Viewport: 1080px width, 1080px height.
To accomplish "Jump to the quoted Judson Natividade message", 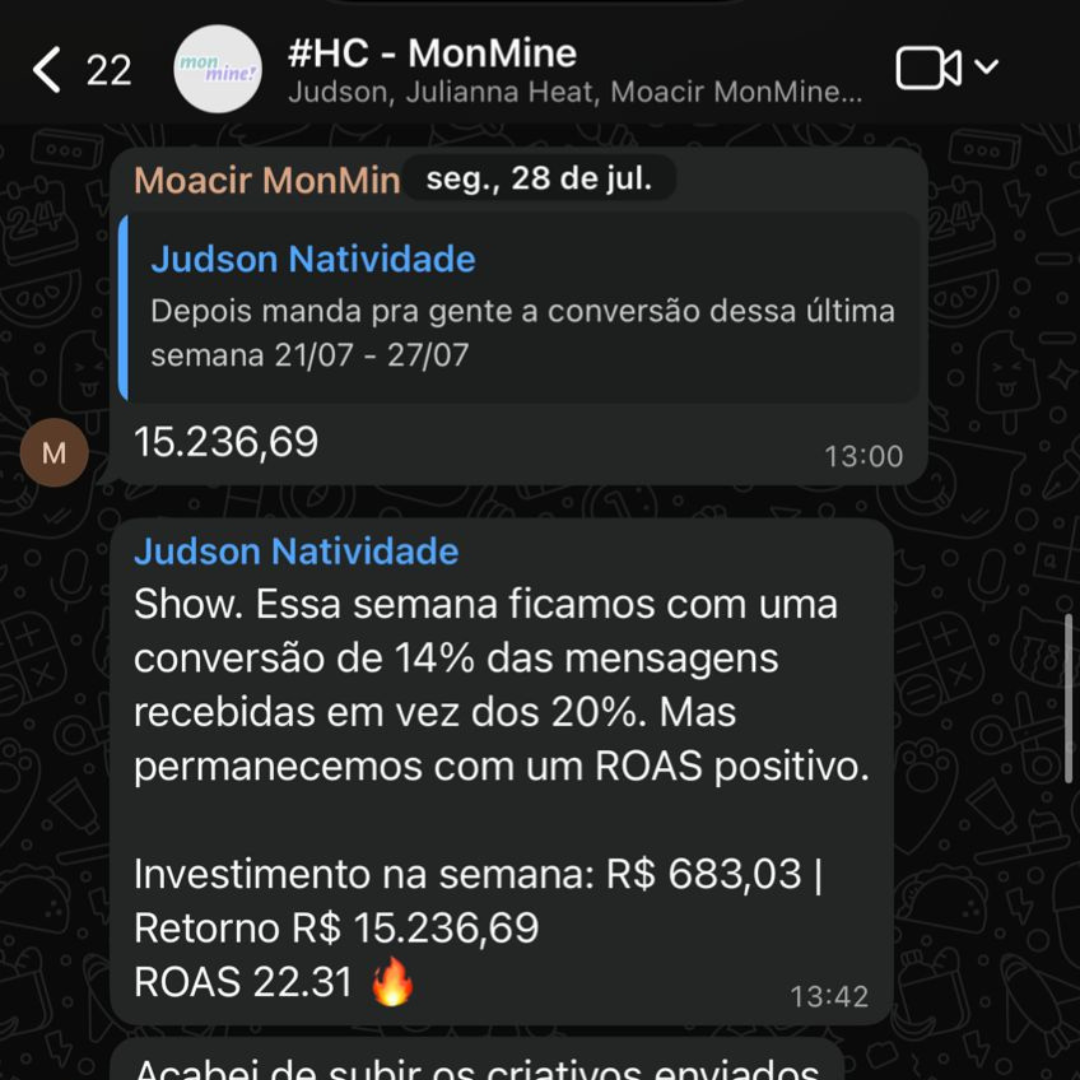I will coord(520,307).
